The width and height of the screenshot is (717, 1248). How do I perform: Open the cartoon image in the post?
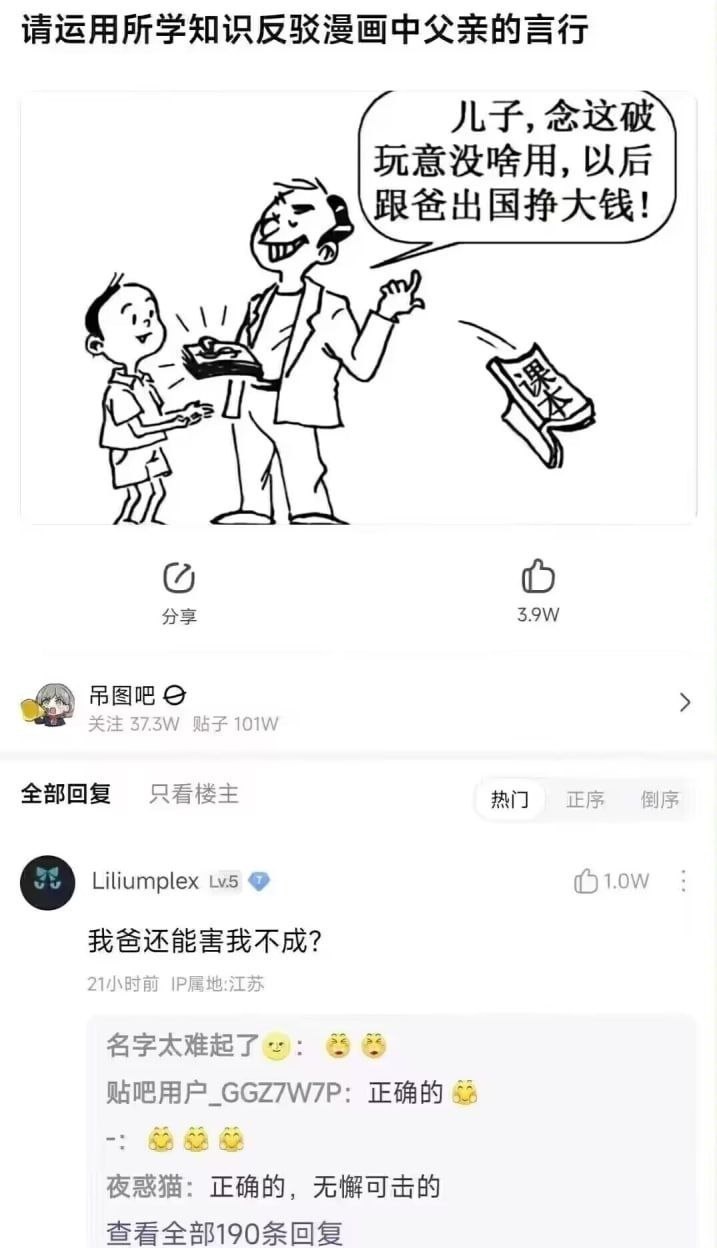358,307
